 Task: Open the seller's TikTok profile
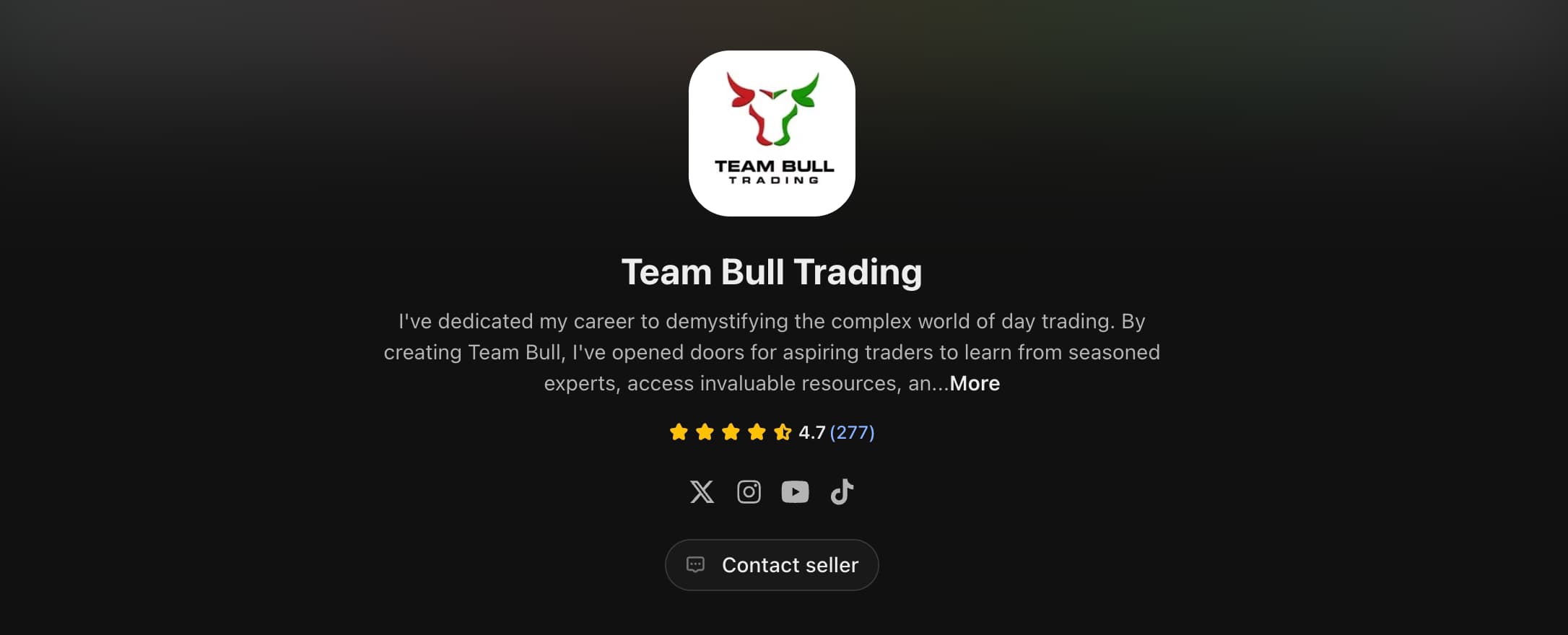point(842,492)
